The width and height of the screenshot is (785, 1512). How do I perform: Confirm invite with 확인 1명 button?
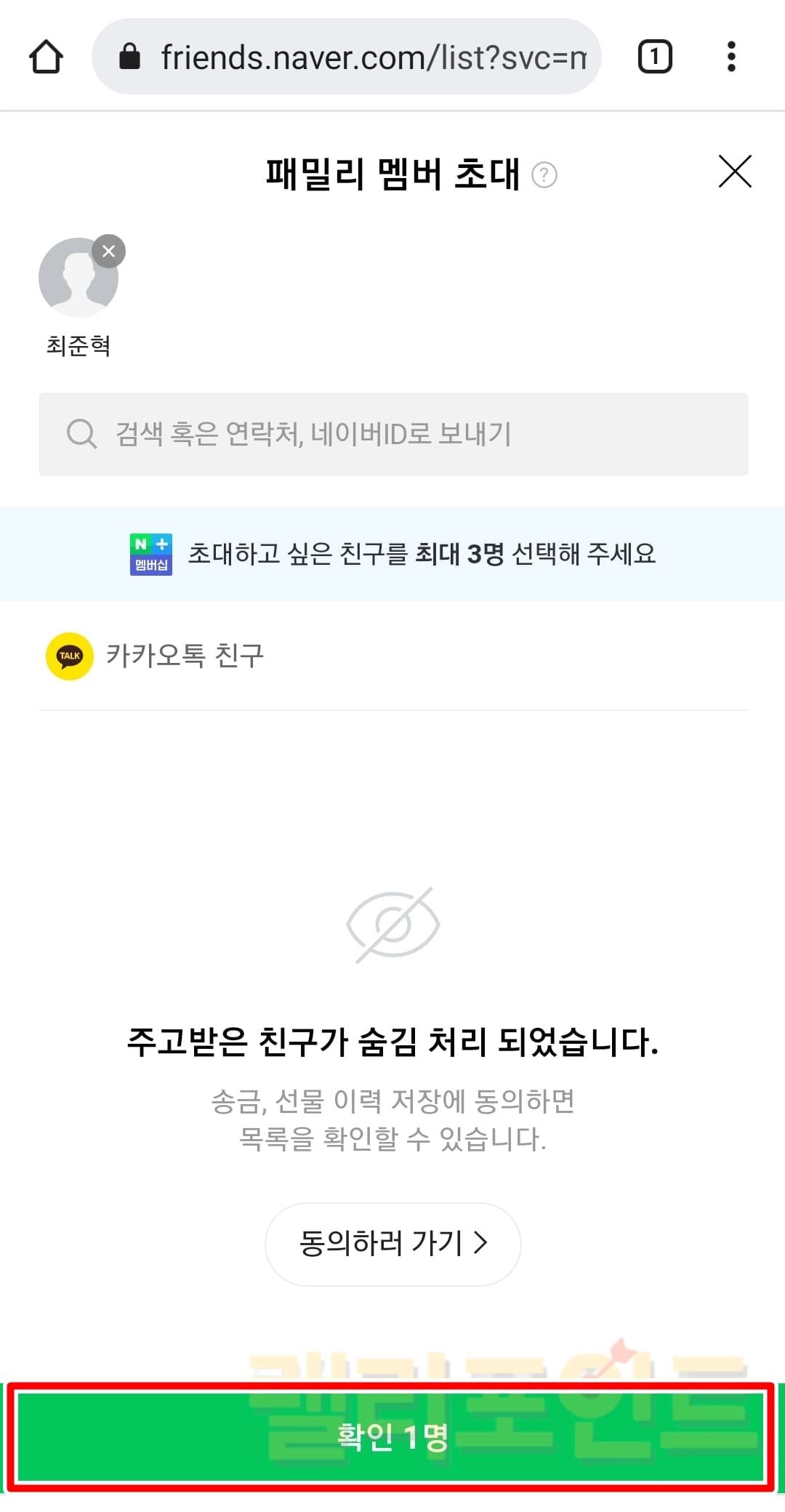click(392, 1436)
